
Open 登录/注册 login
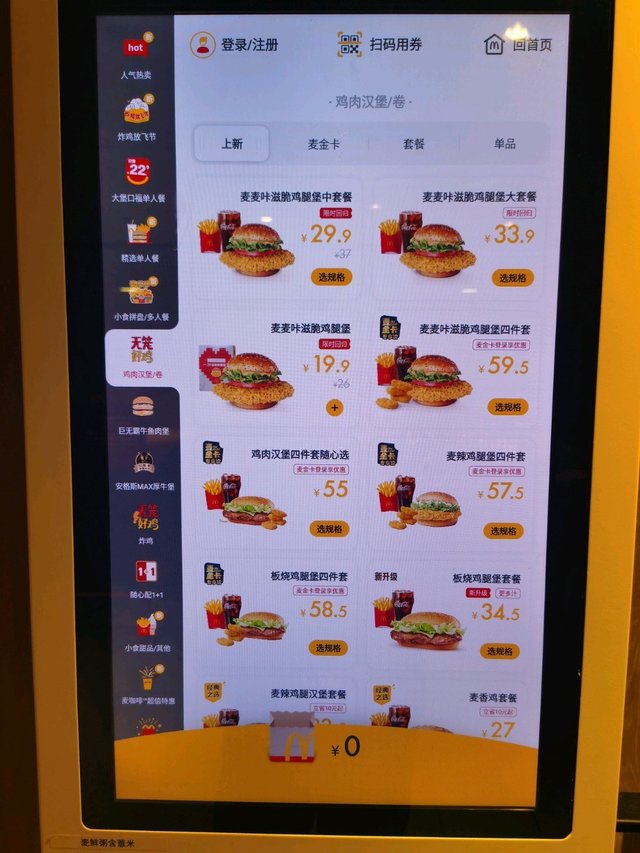click(x=234, y=45)
